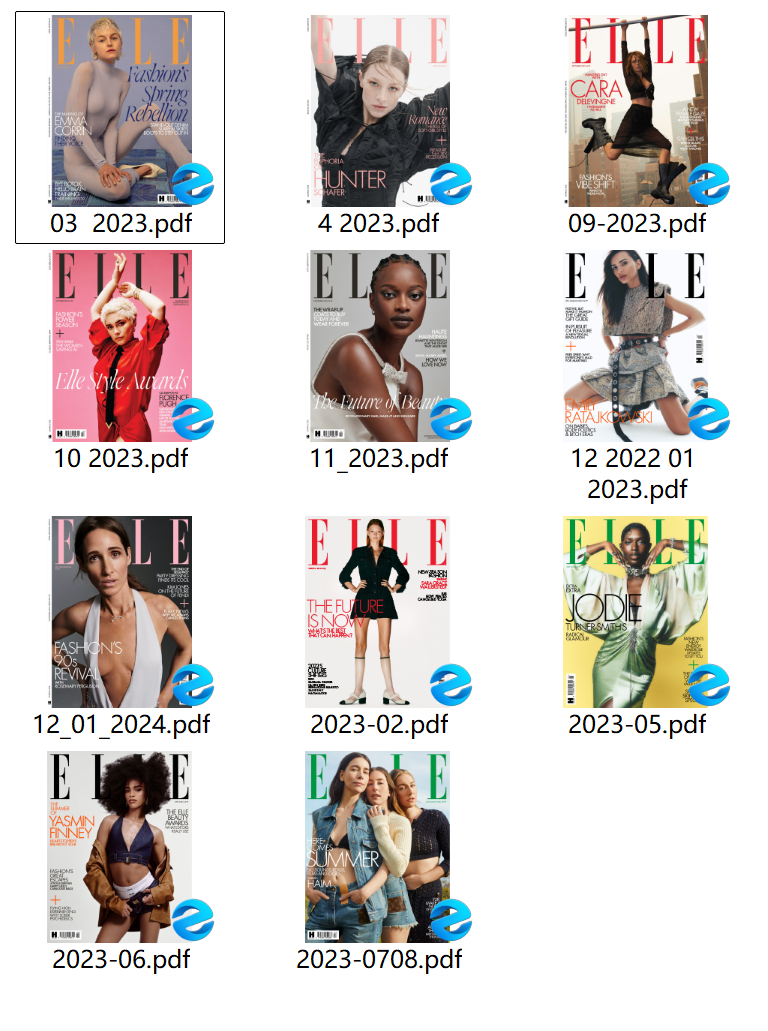The image size is (768, 1031).
Task: Select the 2023-05.pdf file
Action: click(637, 611)
